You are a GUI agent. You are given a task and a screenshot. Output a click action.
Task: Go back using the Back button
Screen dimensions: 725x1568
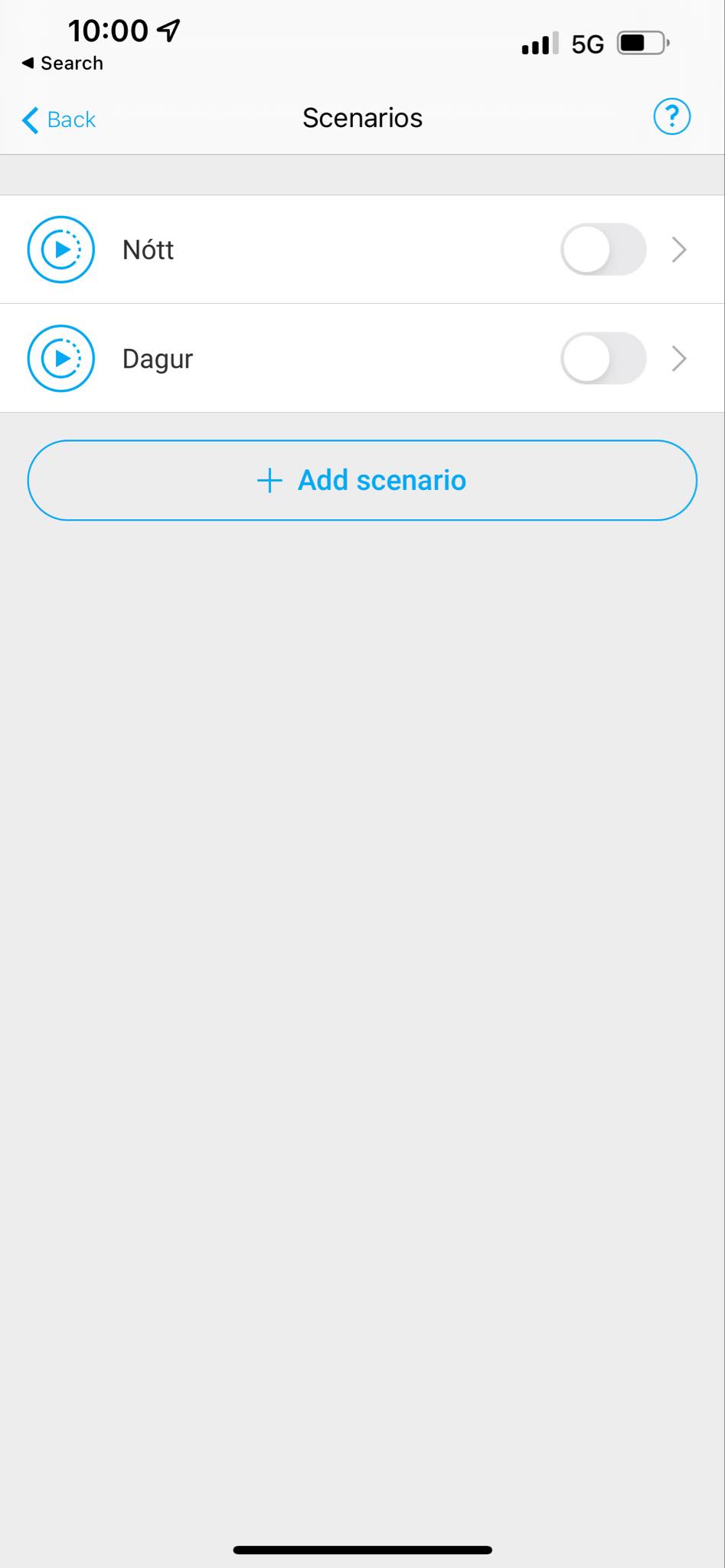point(59,119)
